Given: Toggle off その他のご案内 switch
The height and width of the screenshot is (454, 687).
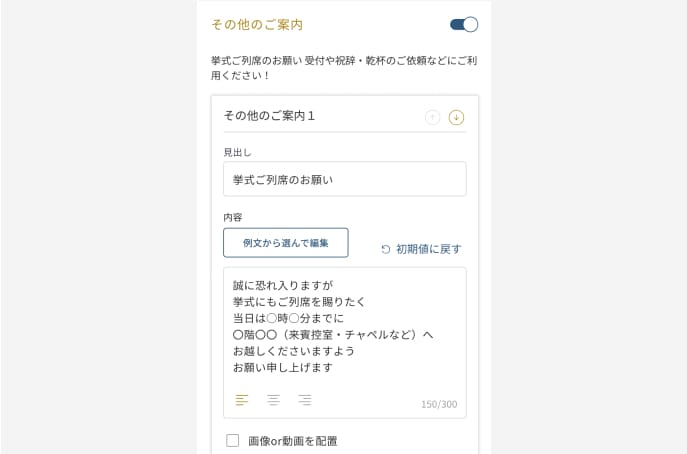Looking at the screenshot, I should tap(464, 24).
